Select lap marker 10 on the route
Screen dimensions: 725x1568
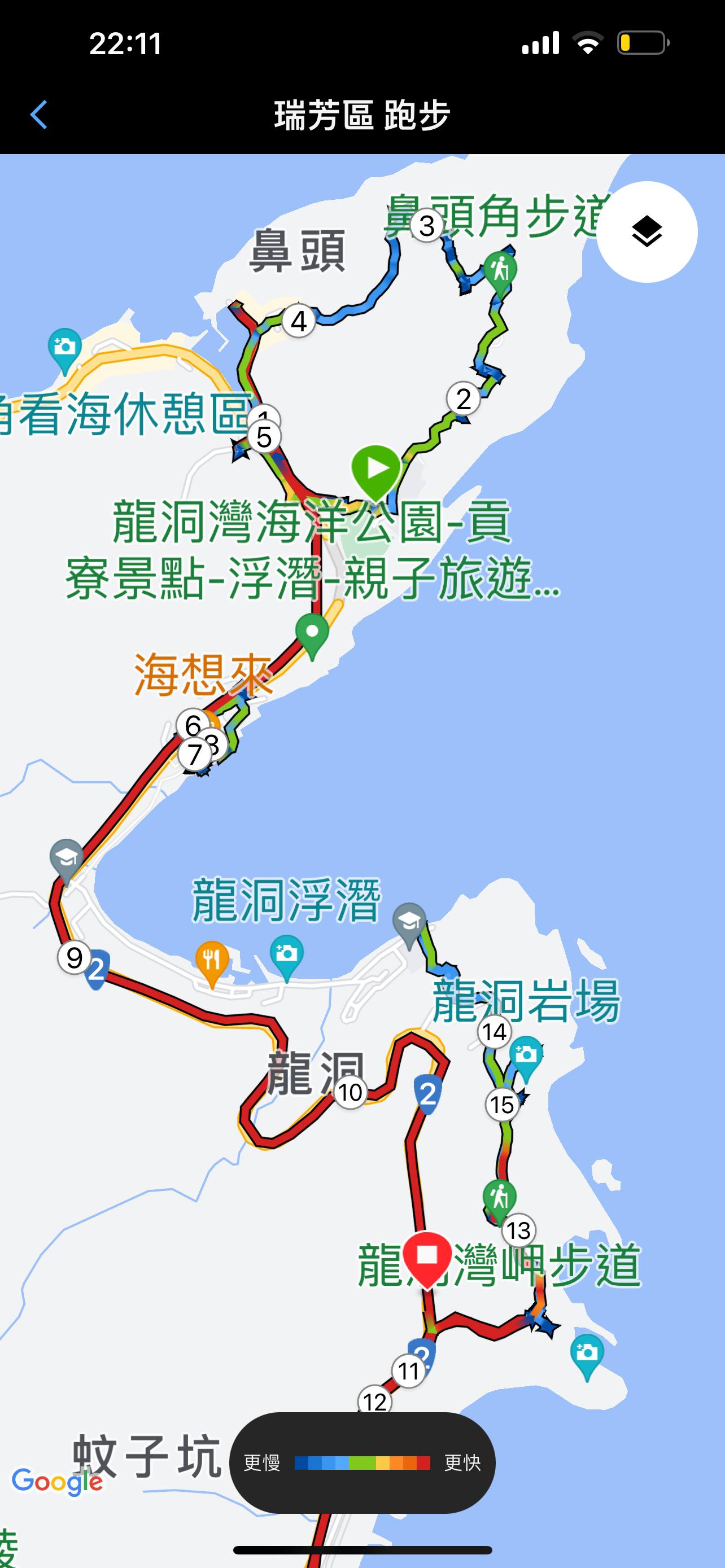coord(350,1092)
